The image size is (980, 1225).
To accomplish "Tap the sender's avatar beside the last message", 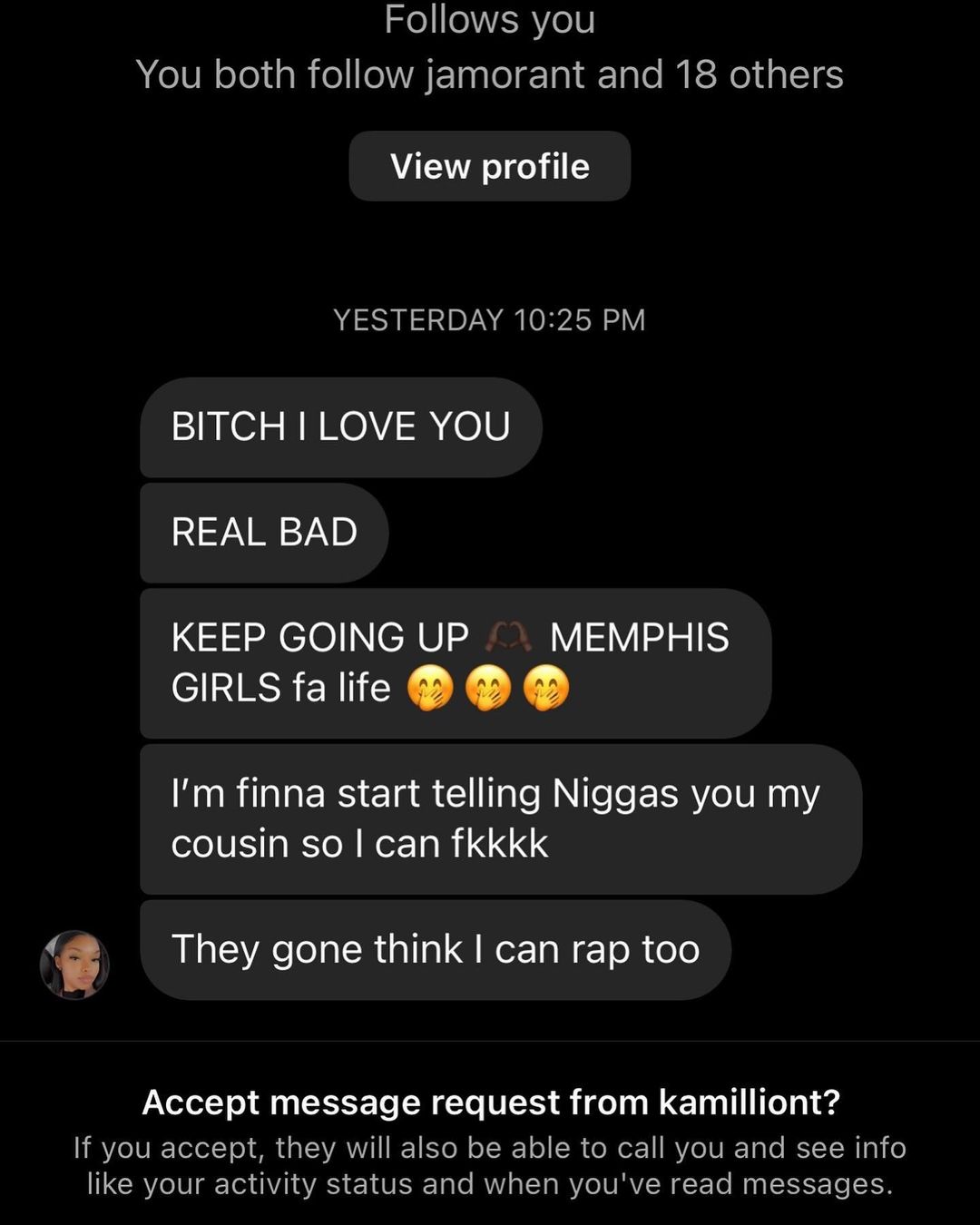I will coord(74,965).
